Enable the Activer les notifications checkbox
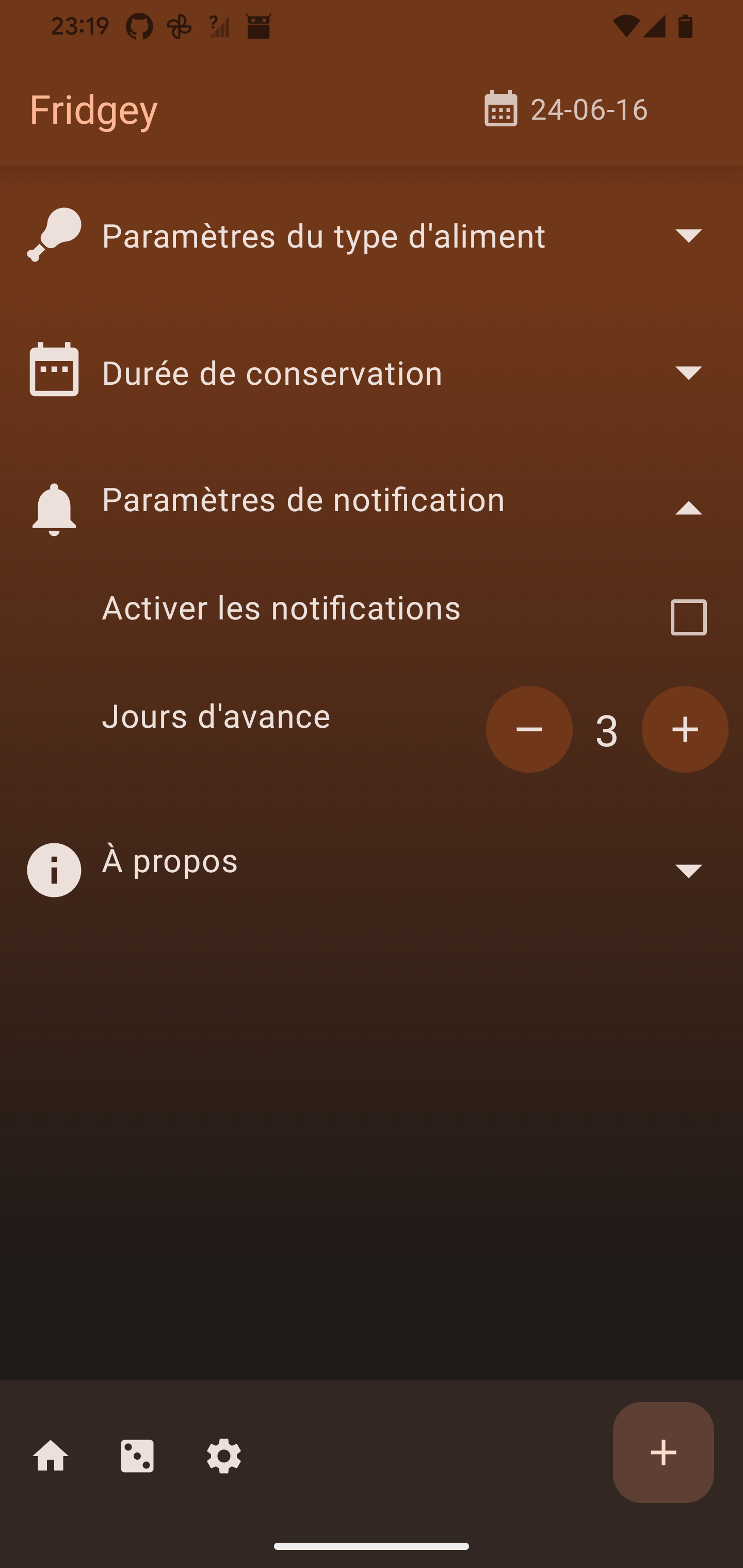 [688, 617]
